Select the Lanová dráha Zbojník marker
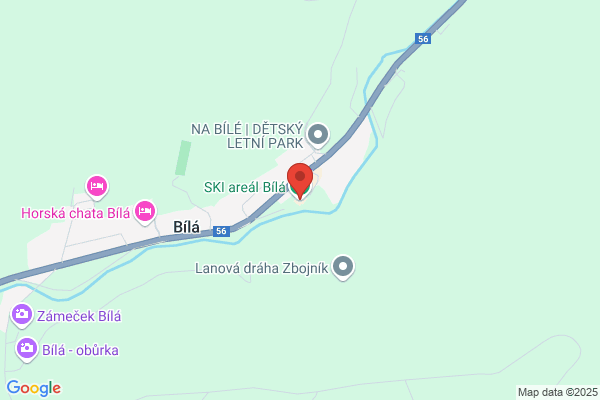600x400 pixels. (343, 267)
